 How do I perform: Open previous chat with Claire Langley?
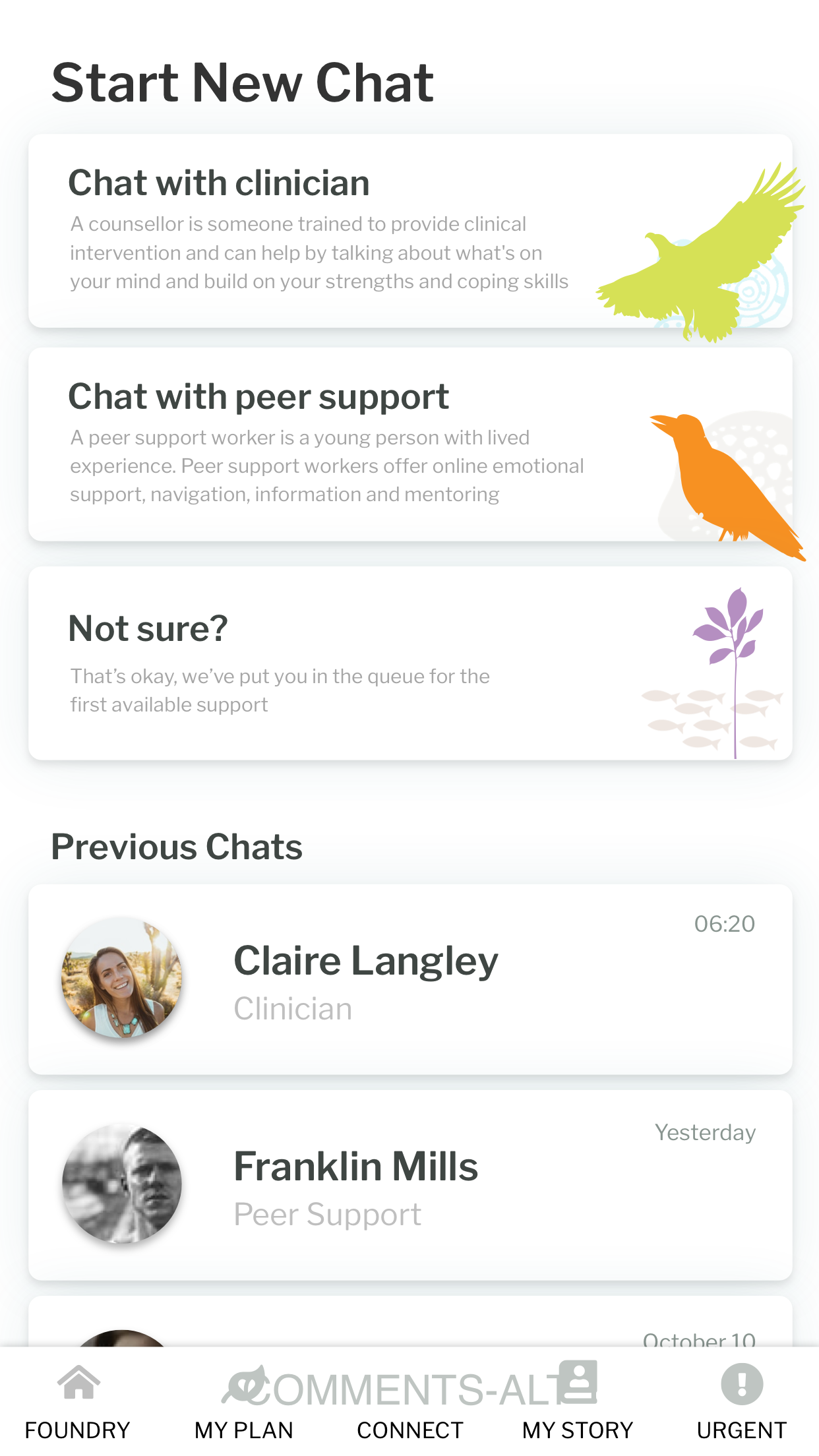pos(410,979)
